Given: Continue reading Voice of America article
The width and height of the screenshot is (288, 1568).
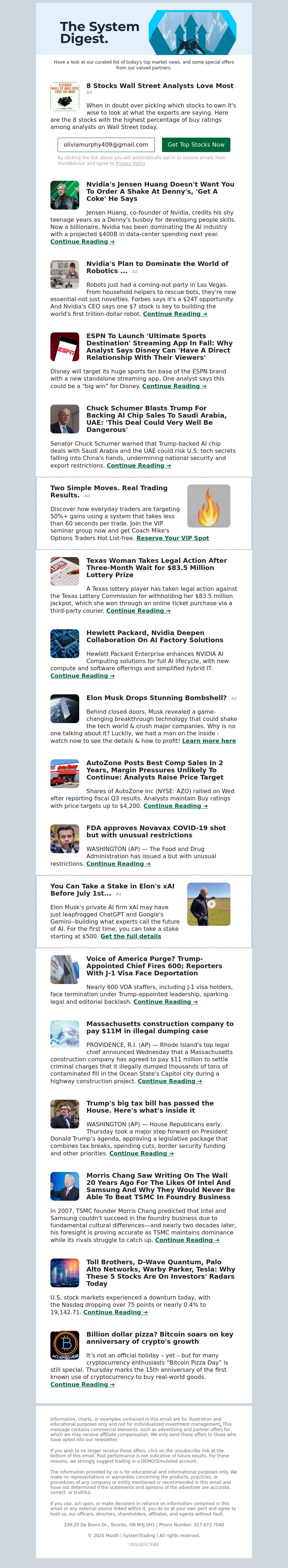Looking at the screenshot, I should 165,1001.
